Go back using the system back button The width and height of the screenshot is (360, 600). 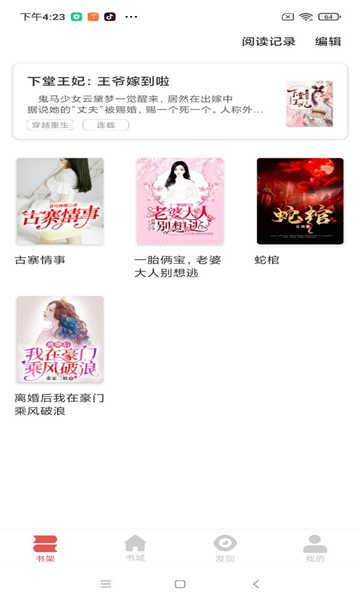tap(256, 584)
